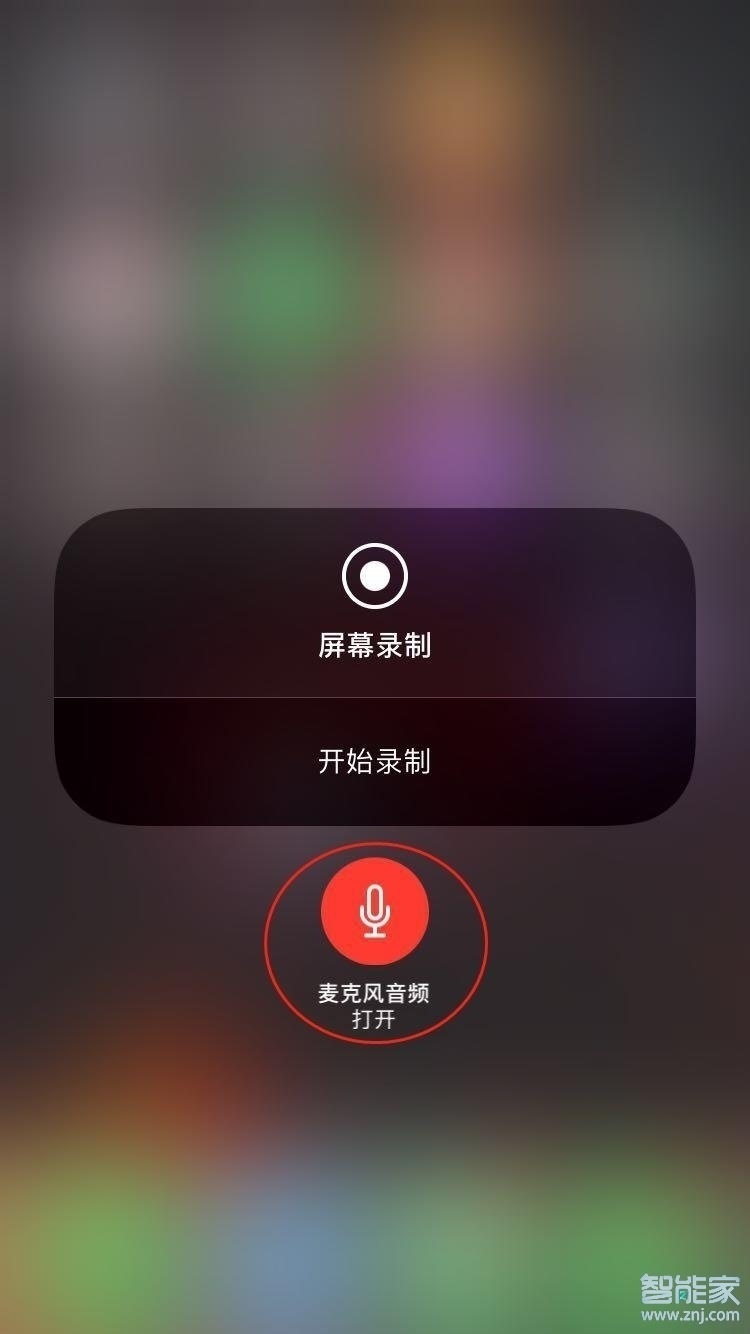This screenshot has height=1334, width=750.
Task: Select the 屏幕录制 label
Action: pos(375,647)
